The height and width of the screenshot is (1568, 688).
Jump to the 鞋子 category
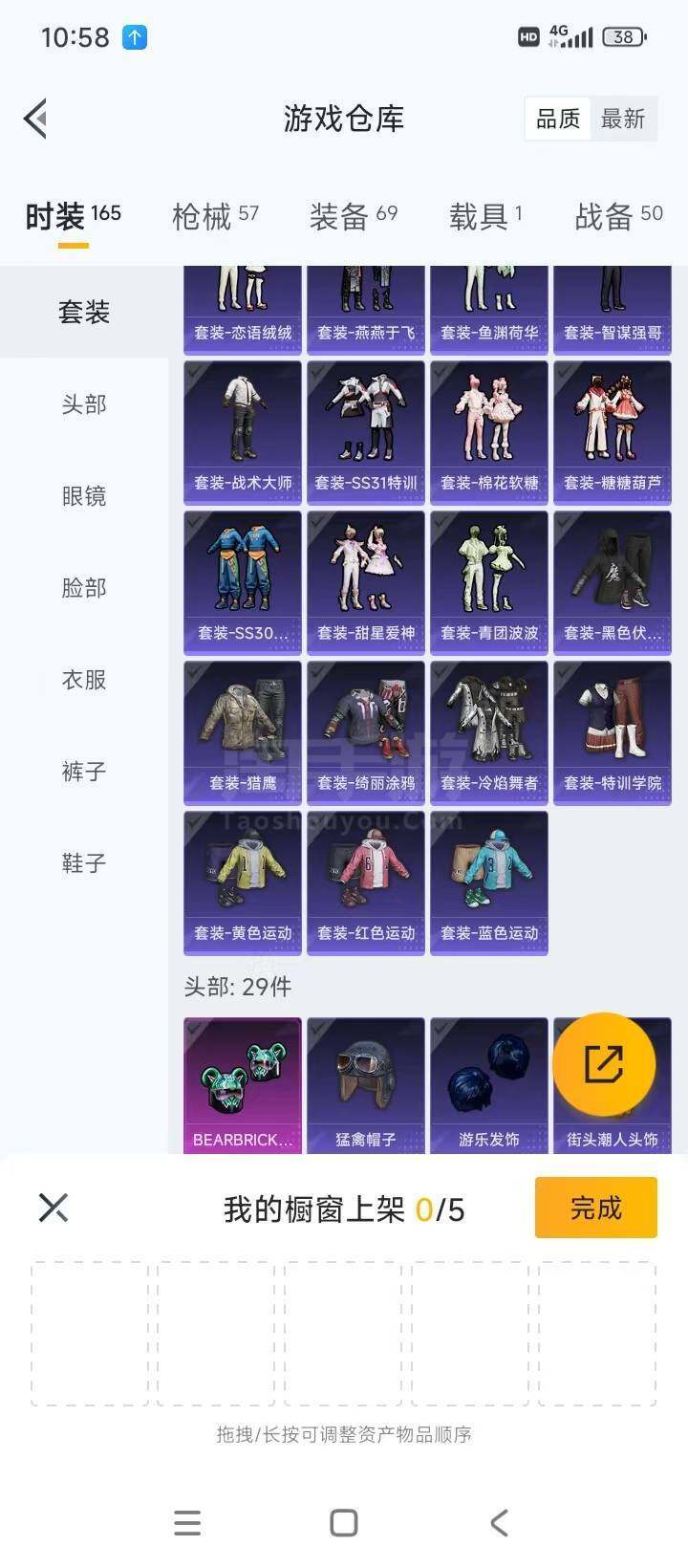(x=84, y=863)
